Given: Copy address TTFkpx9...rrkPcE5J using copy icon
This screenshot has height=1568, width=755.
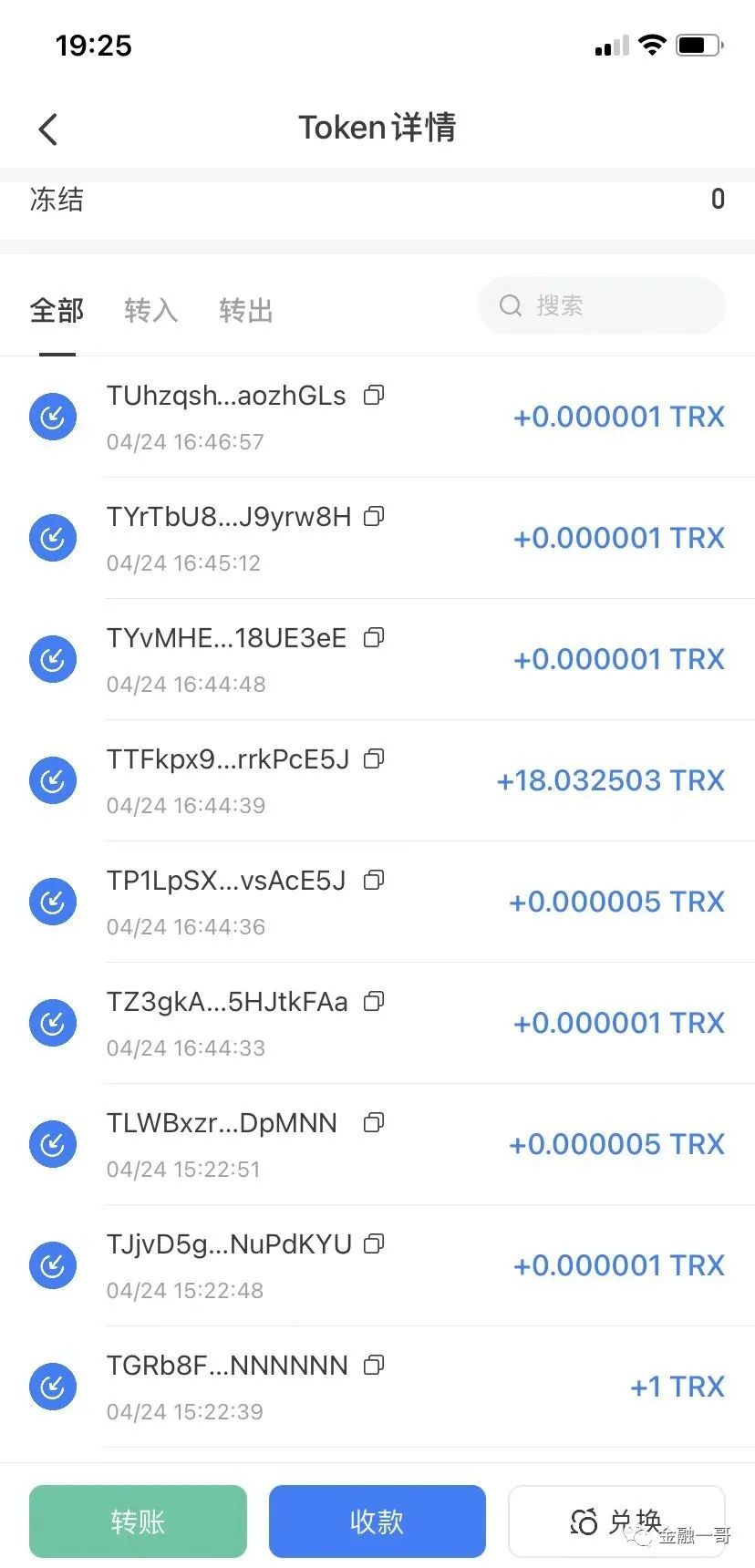Looking at the screenshot, I should click(x=373, y=758).
